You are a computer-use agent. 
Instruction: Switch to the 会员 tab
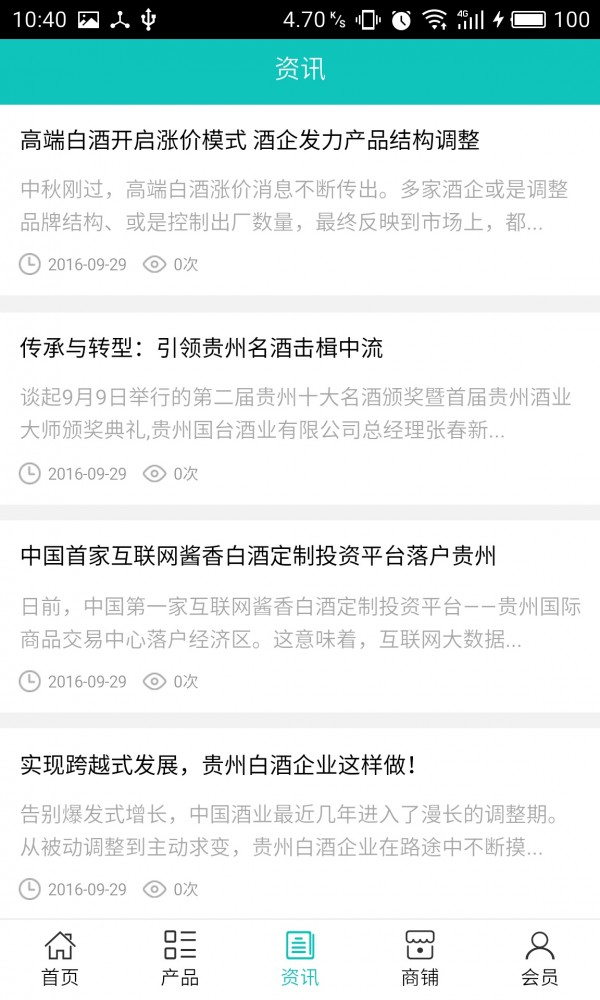(x=540, y=958)
